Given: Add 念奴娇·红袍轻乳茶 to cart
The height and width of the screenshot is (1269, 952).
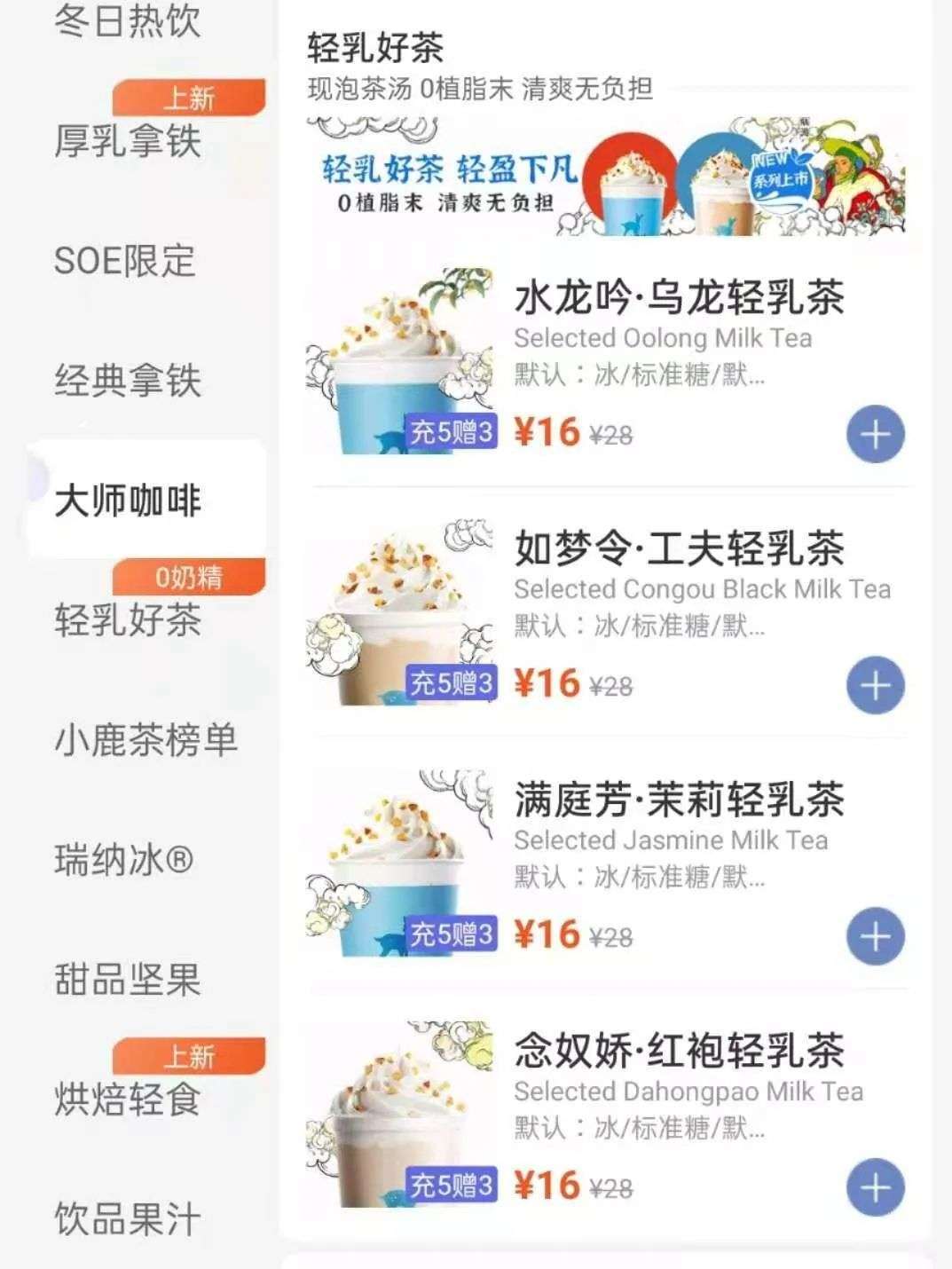Looking at the screenshot, I should [875, 1188].
